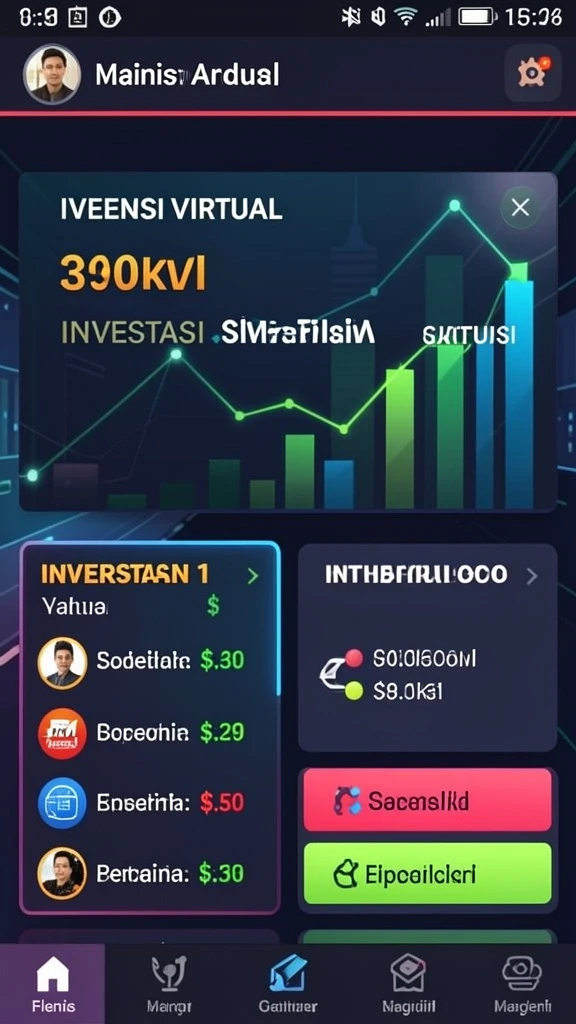Viewport: 576px width, 1024px height.
Task: Expand the Inthbfriul.oco card chevron
Action: [532, 575]
